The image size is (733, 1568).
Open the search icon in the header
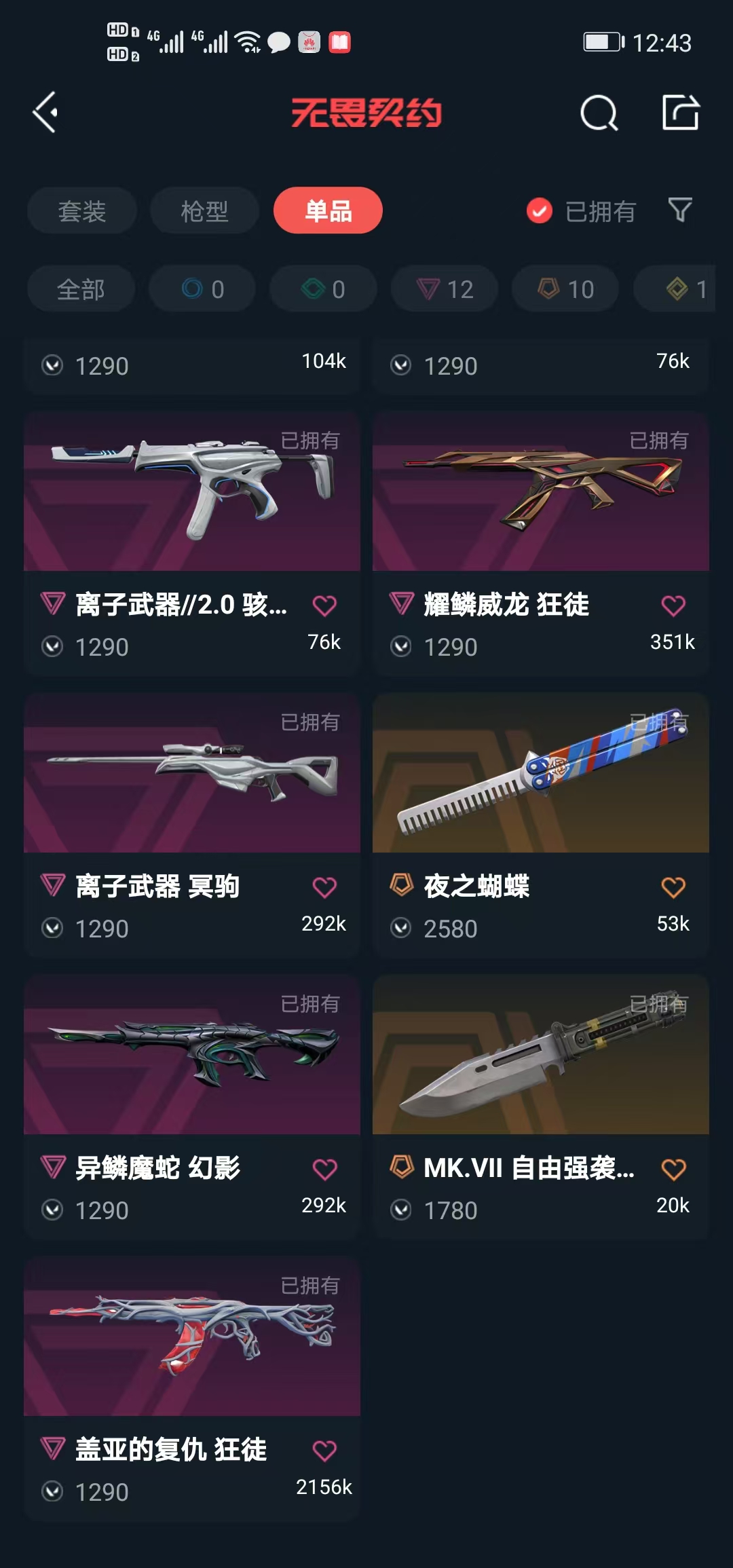(599, 113)
